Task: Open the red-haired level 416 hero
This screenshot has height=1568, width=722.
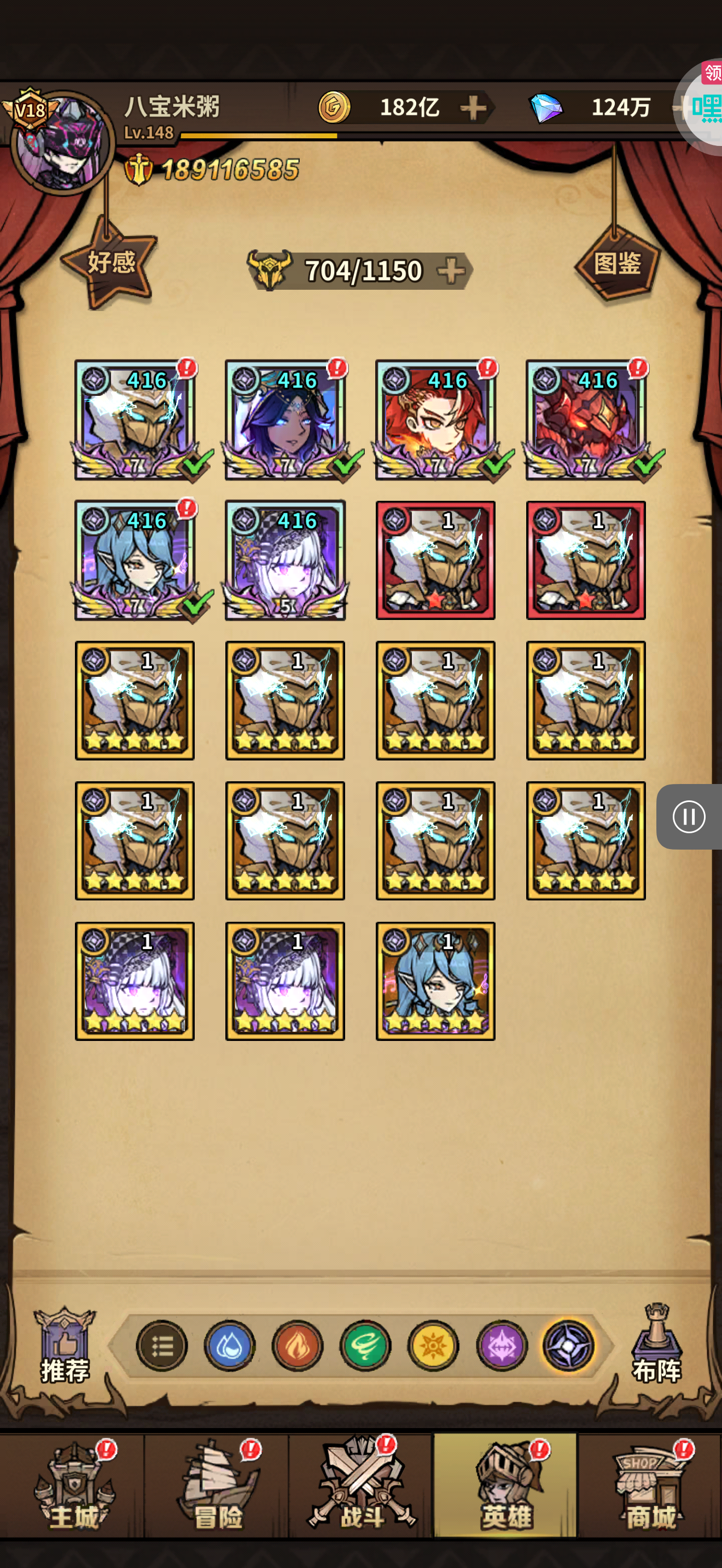Action: coord(435,420)
